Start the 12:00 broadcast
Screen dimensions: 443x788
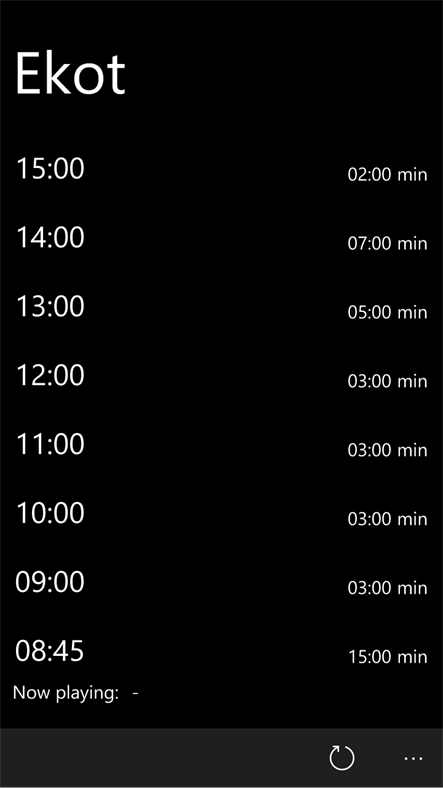pos(222,376)
